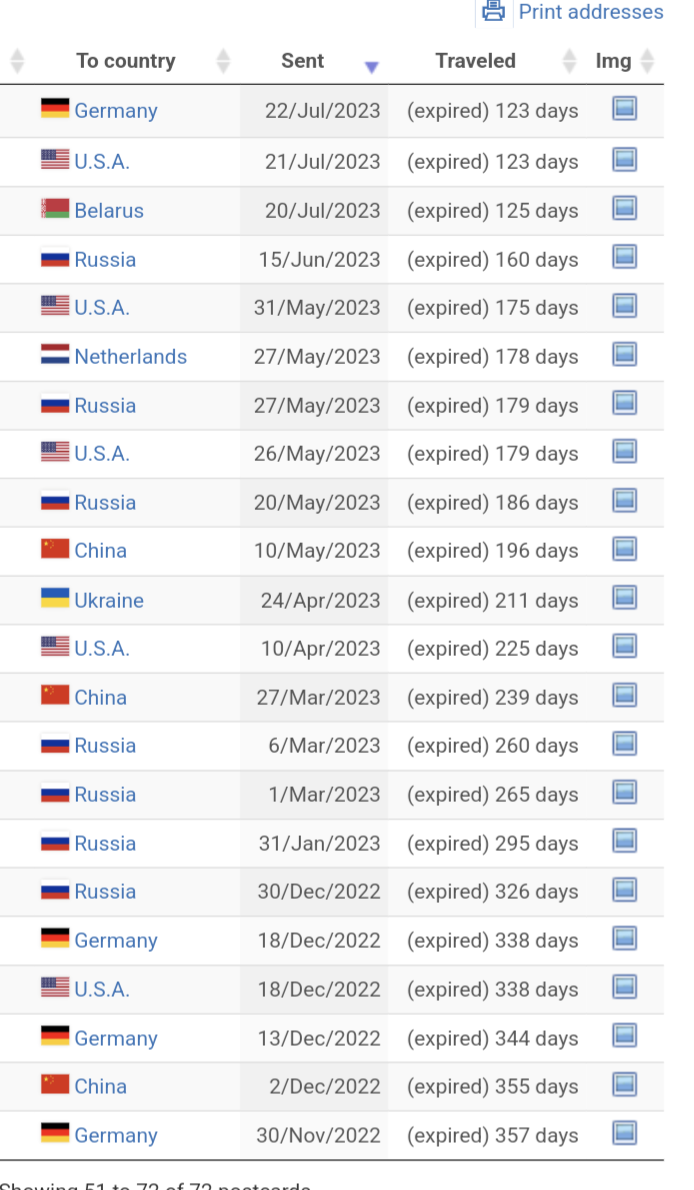The width and height of the screenshot is (694, 1190).
Task: Tap China link in 10/May/2023 row
Action: [100, 551]
